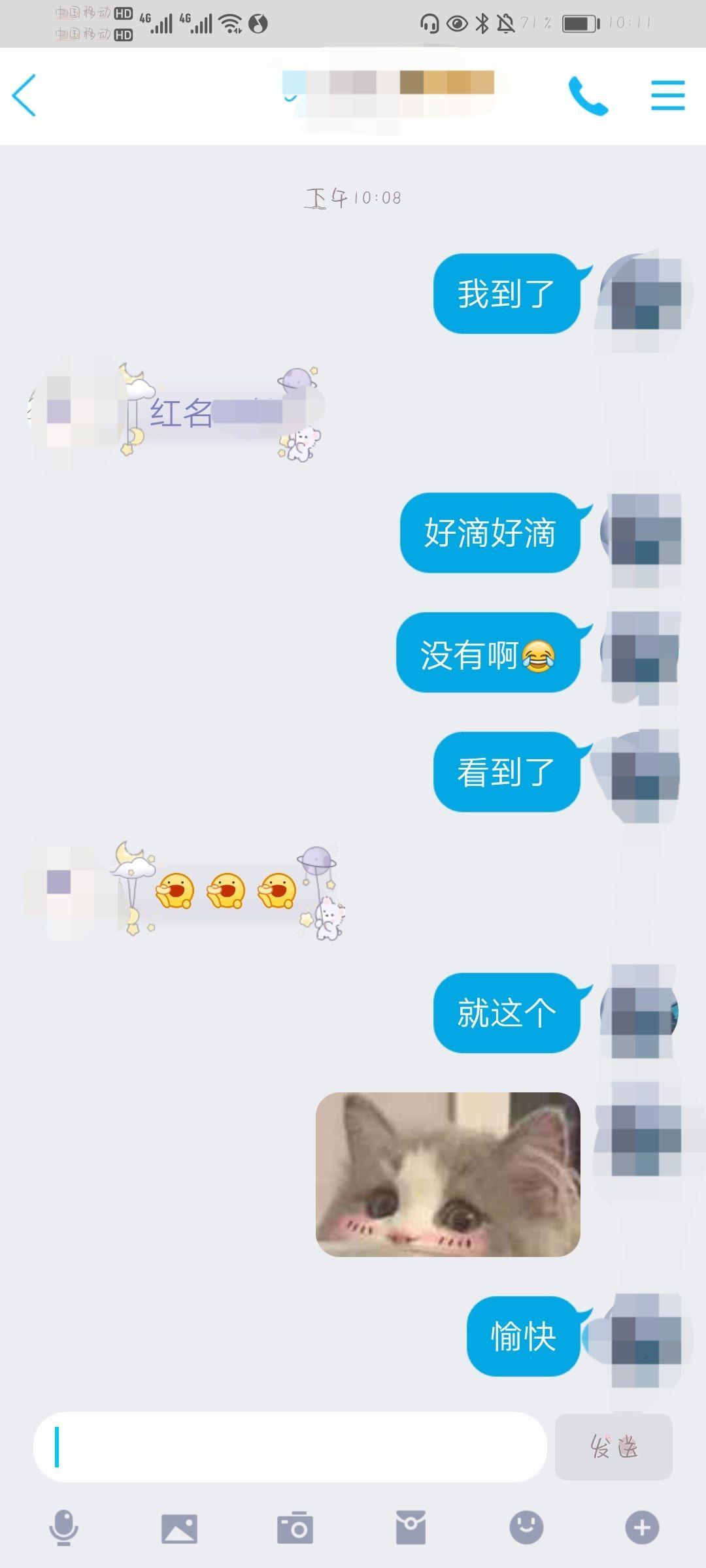
Task: Tap the 发送 send button
Action: point(613,1446)
